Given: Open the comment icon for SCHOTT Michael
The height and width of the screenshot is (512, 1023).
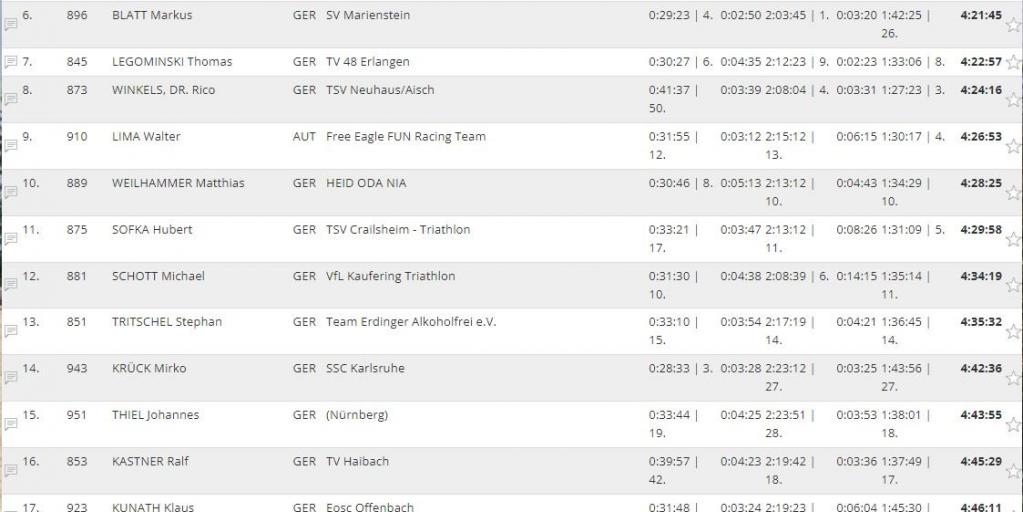Looking at the screenshot, I should tap(11, 285).
